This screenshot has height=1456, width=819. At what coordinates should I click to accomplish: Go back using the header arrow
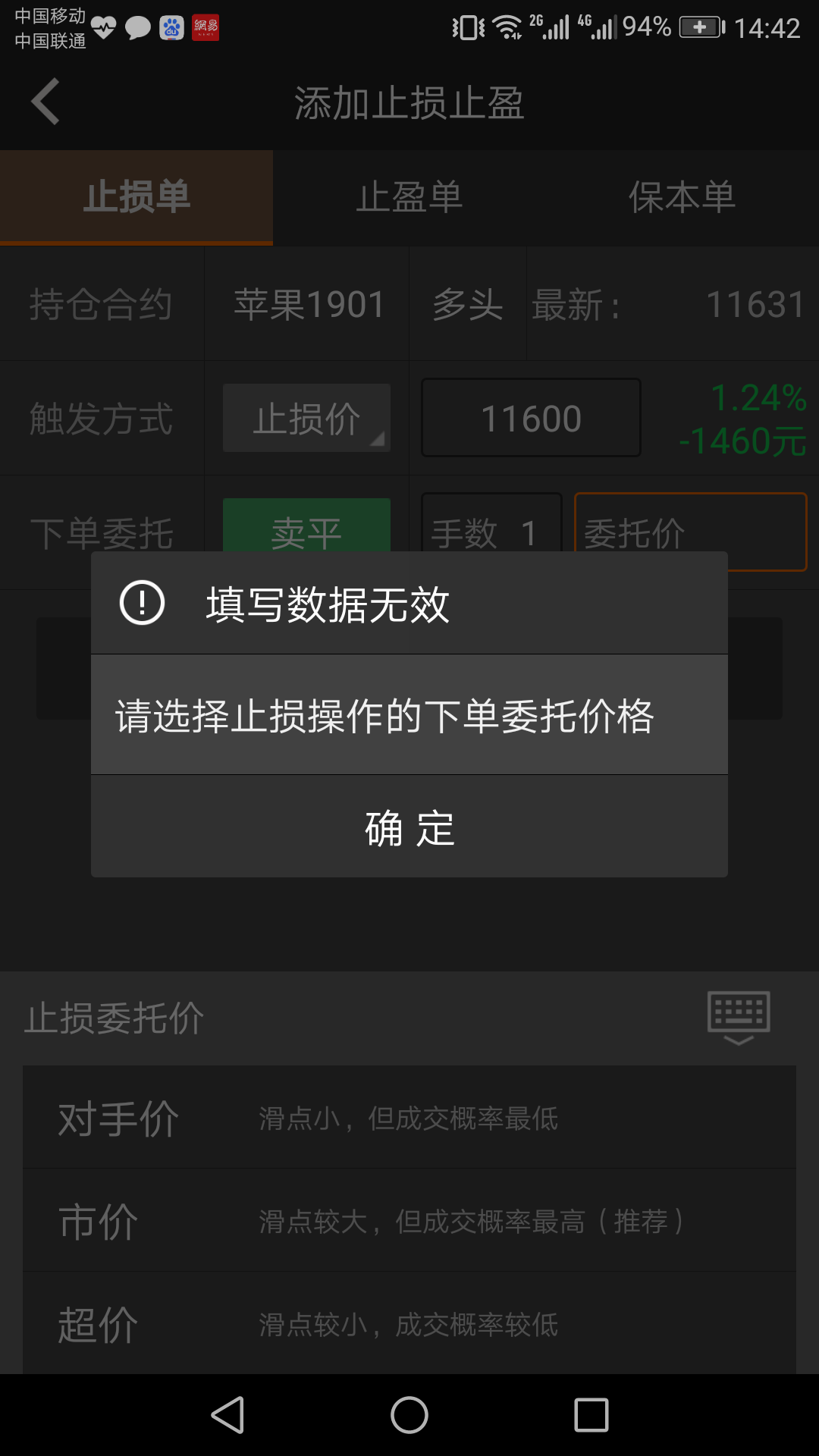[x=45, y=102]
